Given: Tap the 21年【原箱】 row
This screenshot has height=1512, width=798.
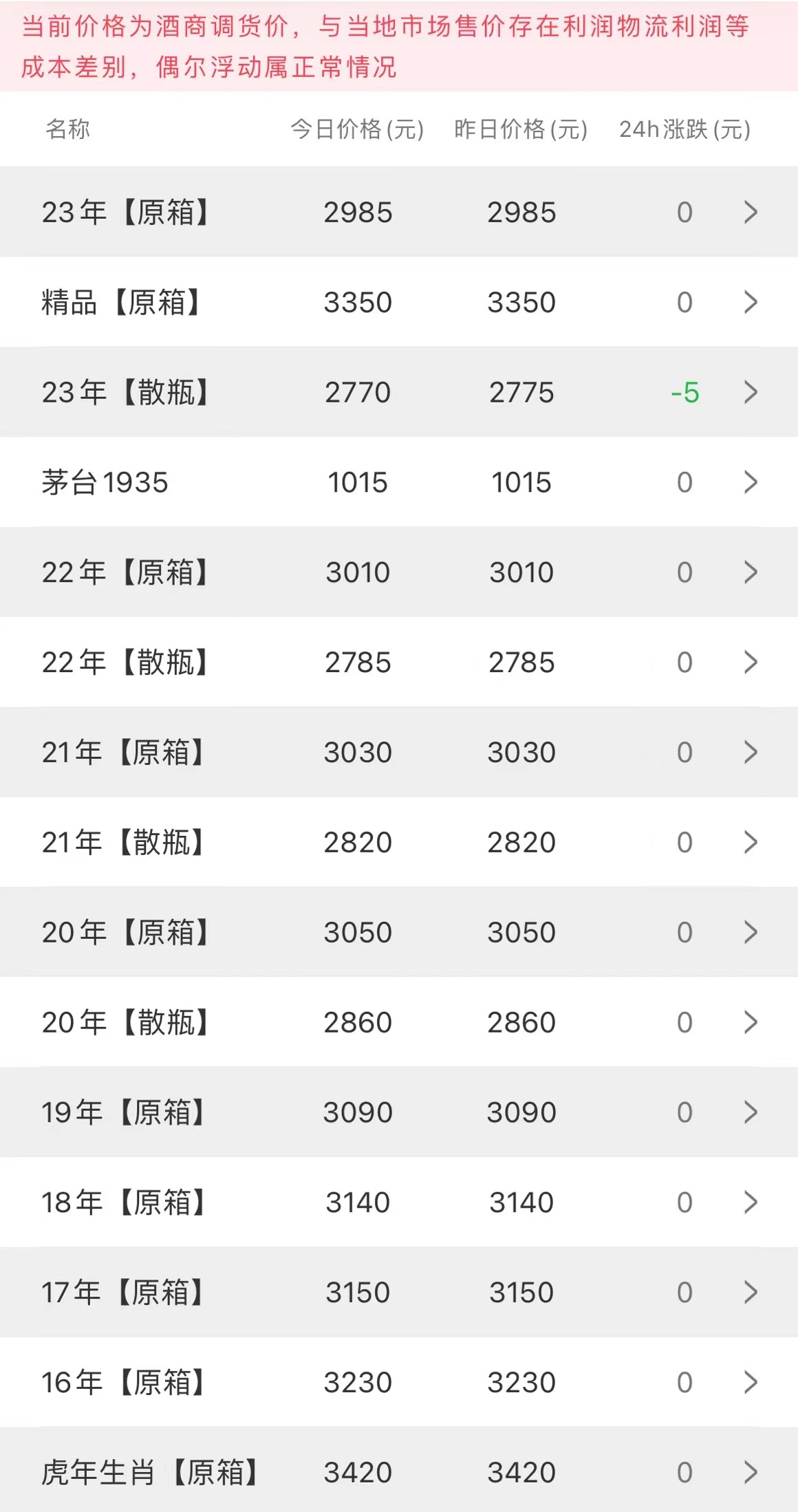Looking at the screenshot, I should (399, 753).
